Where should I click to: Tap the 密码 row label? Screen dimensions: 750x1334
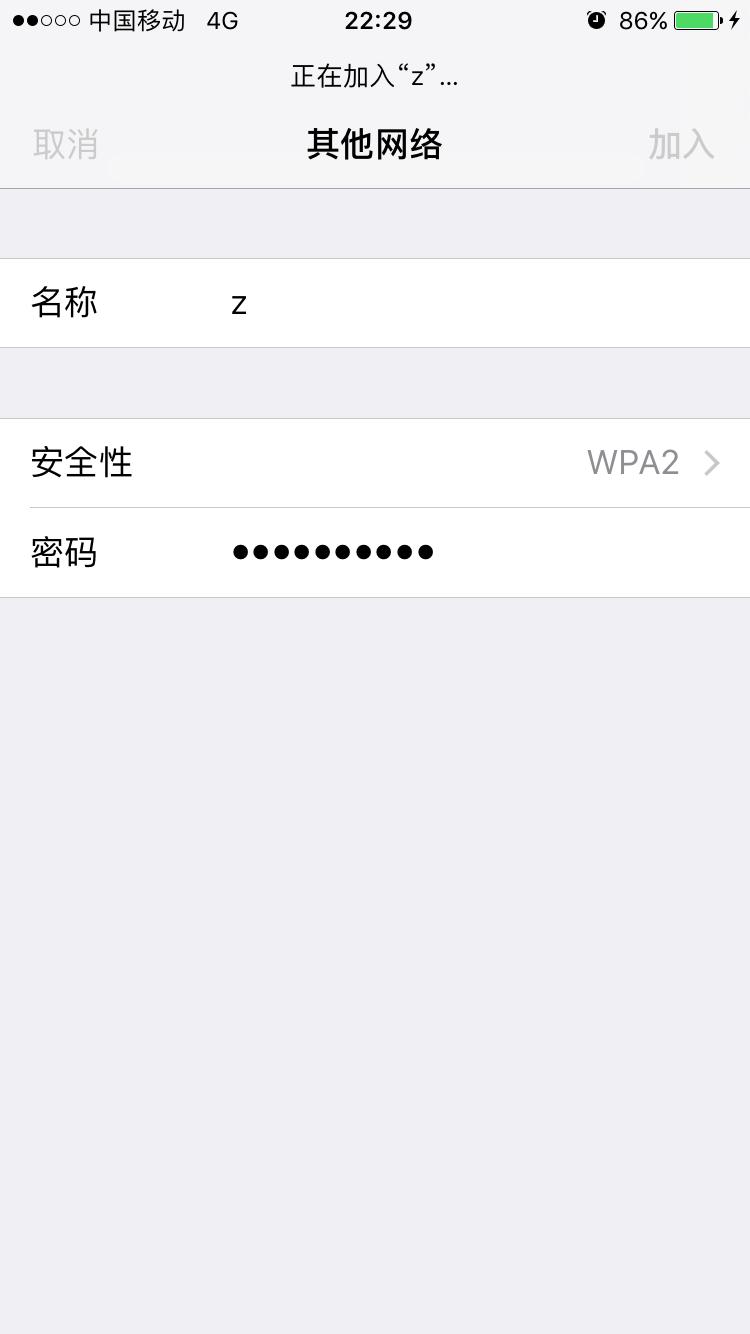point(63,552)
